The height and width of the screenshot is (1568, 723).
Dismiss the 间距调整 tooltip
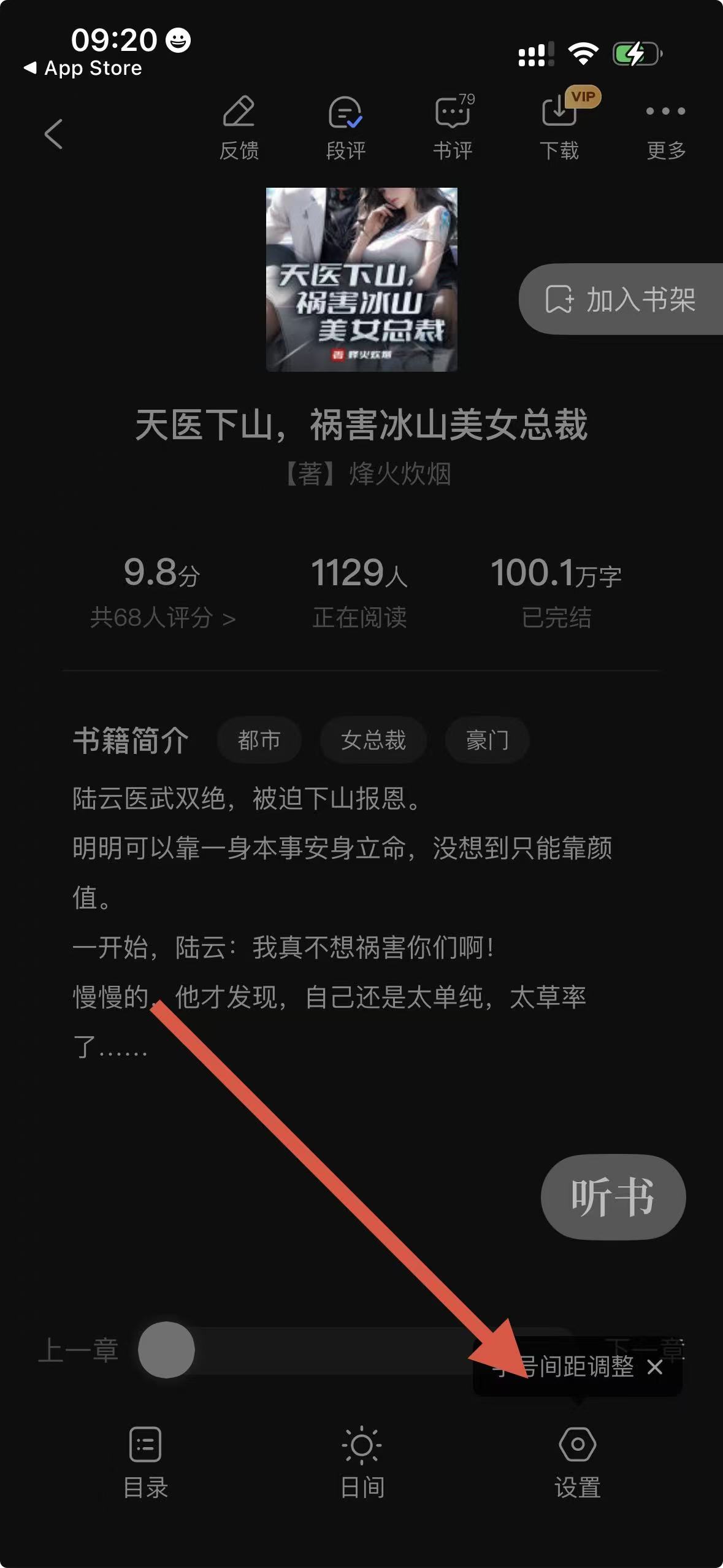pos(655,1367)
